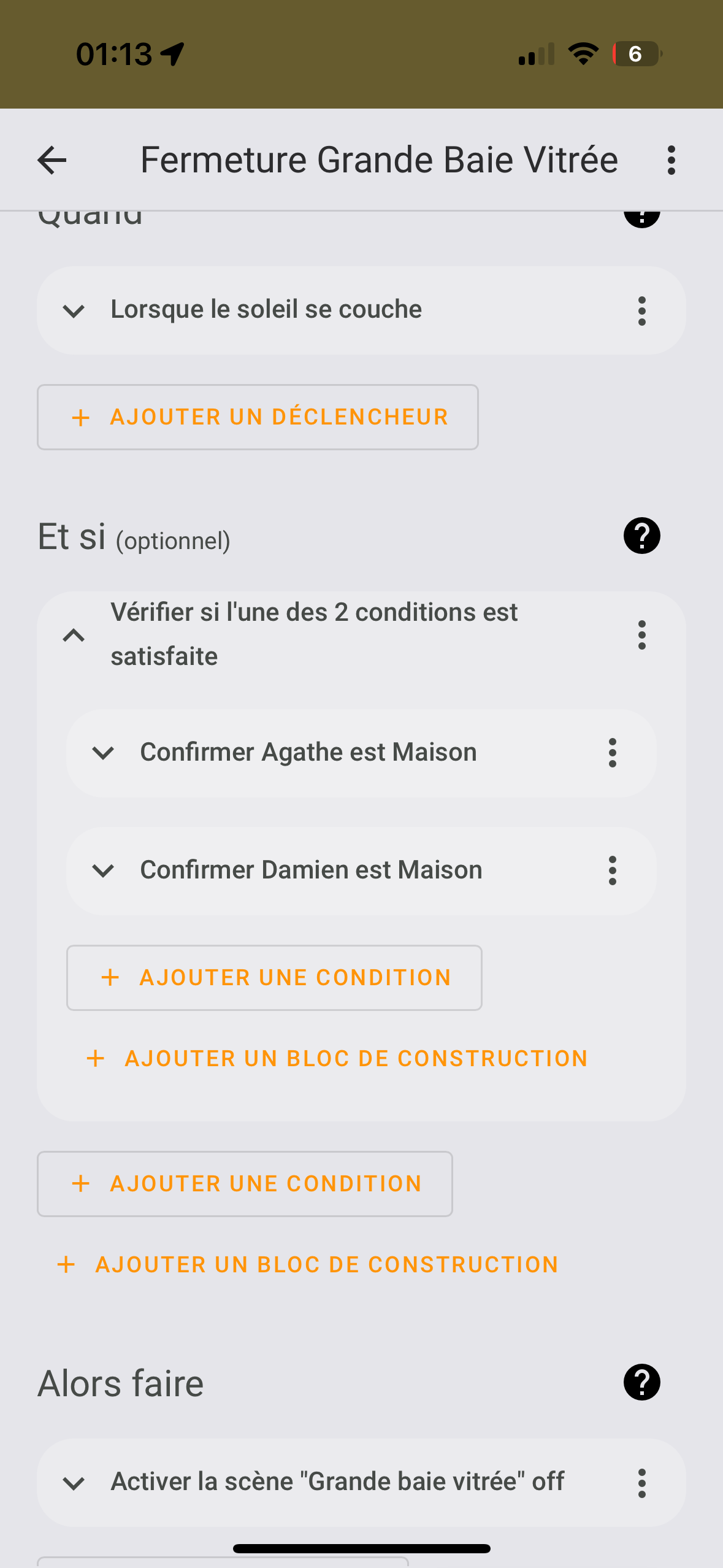Expand "Confirmer Agathe est Maison" condition
Screen dimensions: 723x1568
(x=103, y=753)
